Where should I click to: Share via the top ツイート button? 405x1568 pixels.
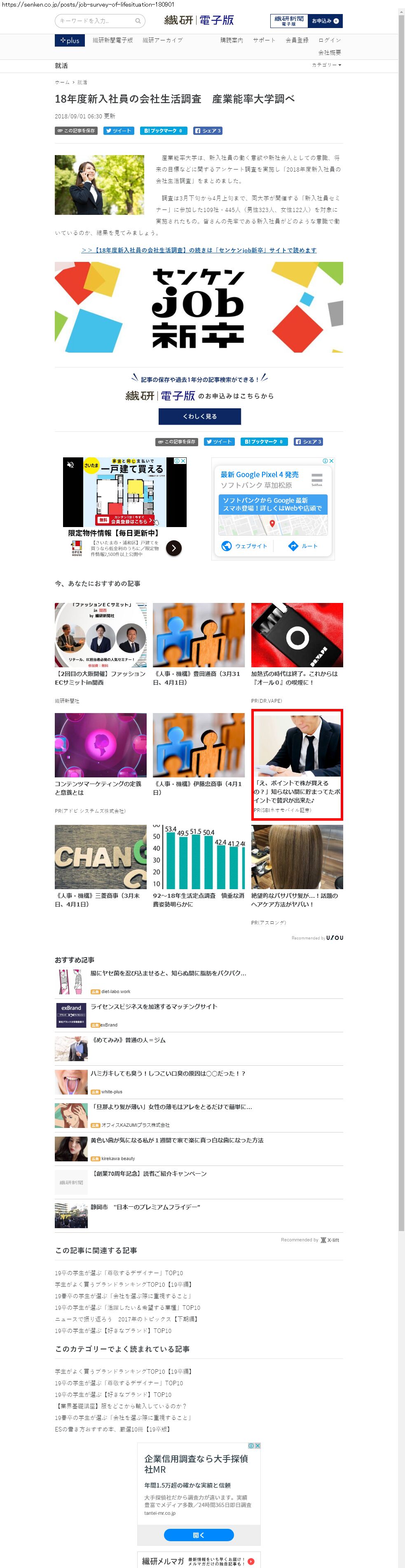click(x=118, y=131)
